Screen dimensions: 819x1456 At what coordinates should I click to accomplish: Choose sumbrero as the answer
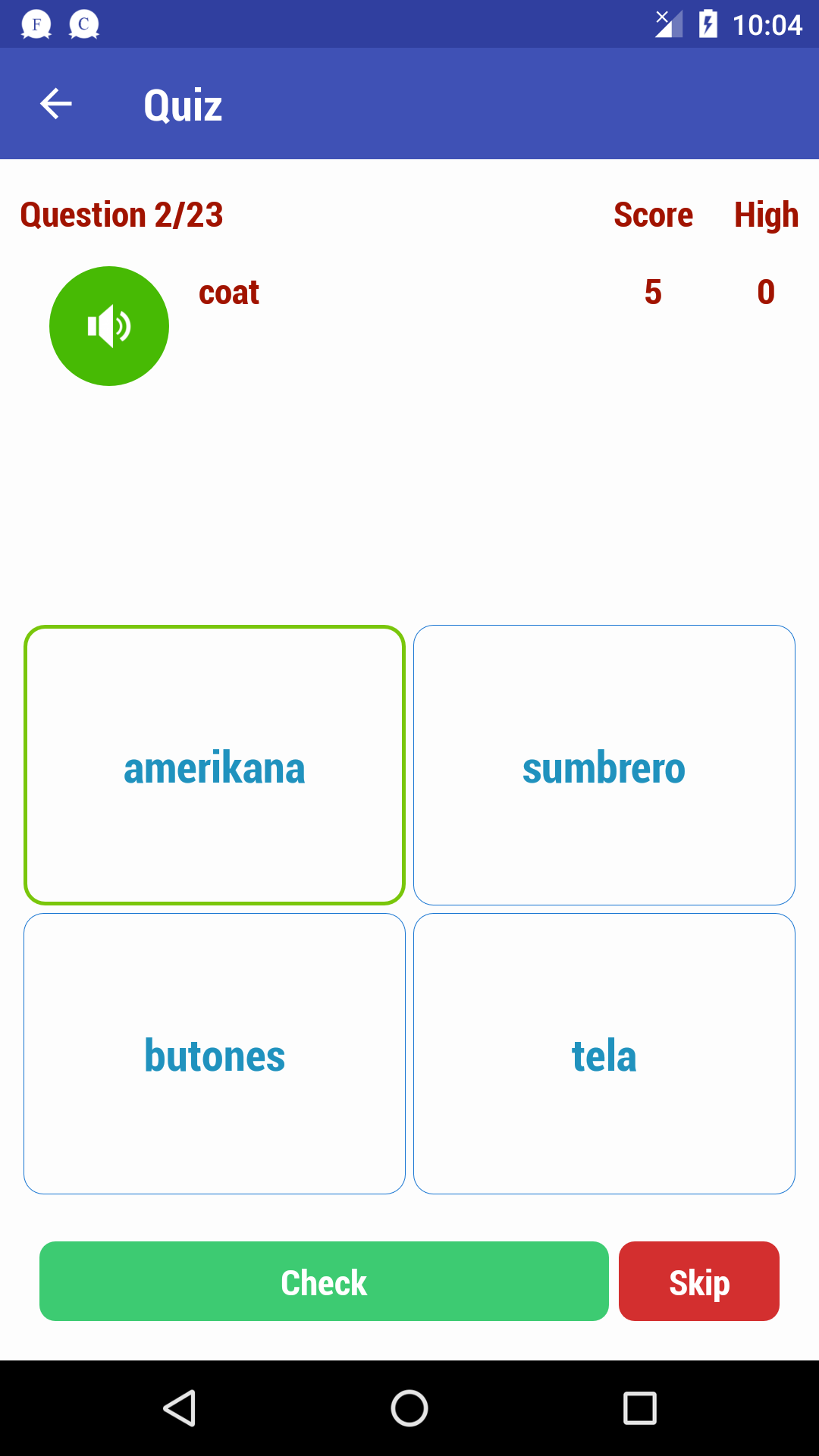[x=604, y=765]
